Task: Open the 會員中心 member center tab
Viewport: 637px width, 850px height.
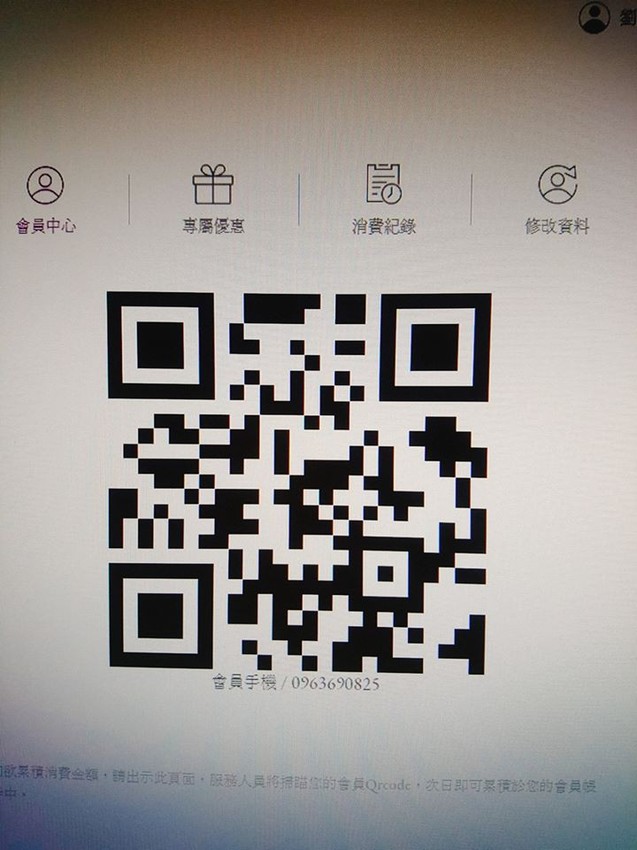Action: click(45, 199)
